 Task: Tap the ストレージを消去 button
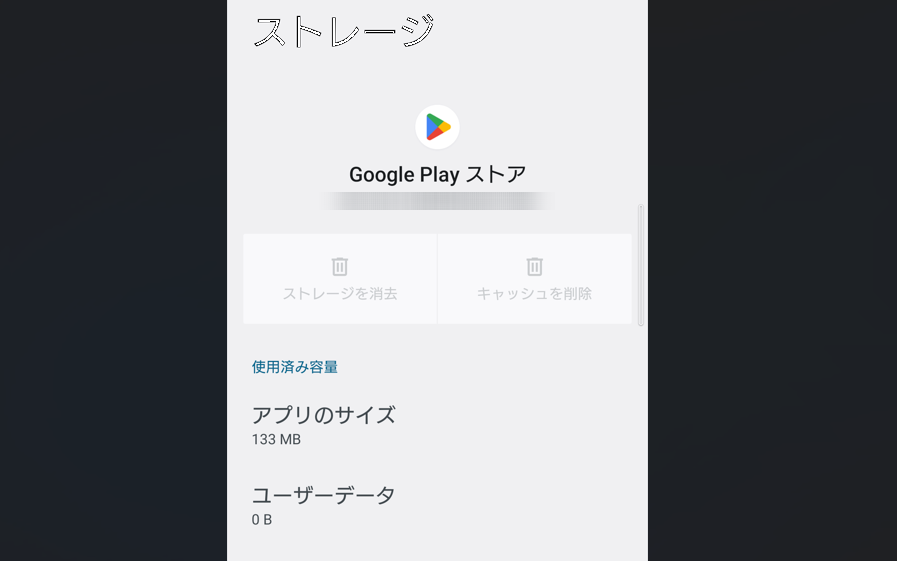(x=340, y=279)
